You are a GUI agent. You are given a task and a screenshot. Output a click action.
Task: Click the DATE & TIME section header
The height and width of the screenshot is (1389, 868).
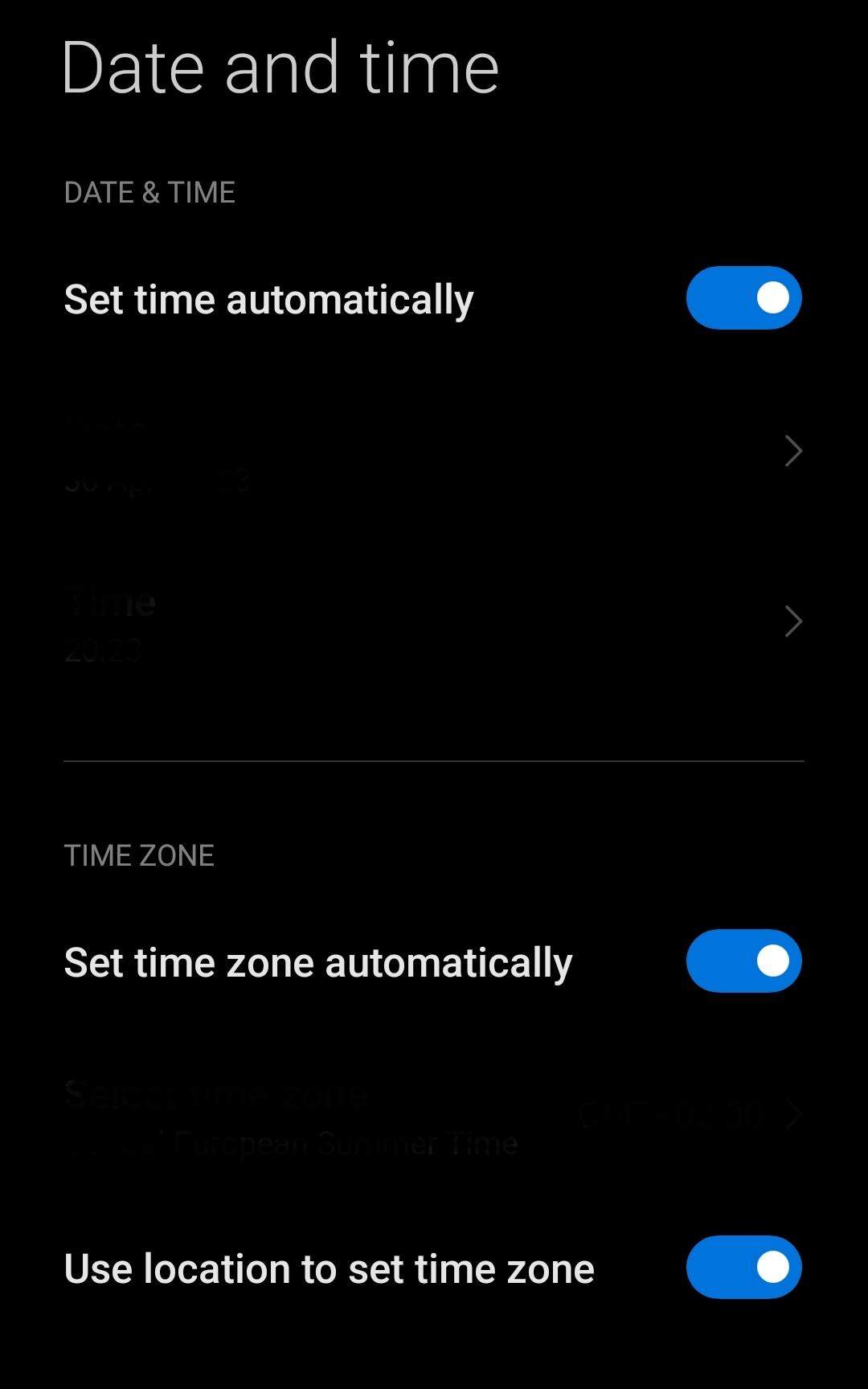coord(149,191)
